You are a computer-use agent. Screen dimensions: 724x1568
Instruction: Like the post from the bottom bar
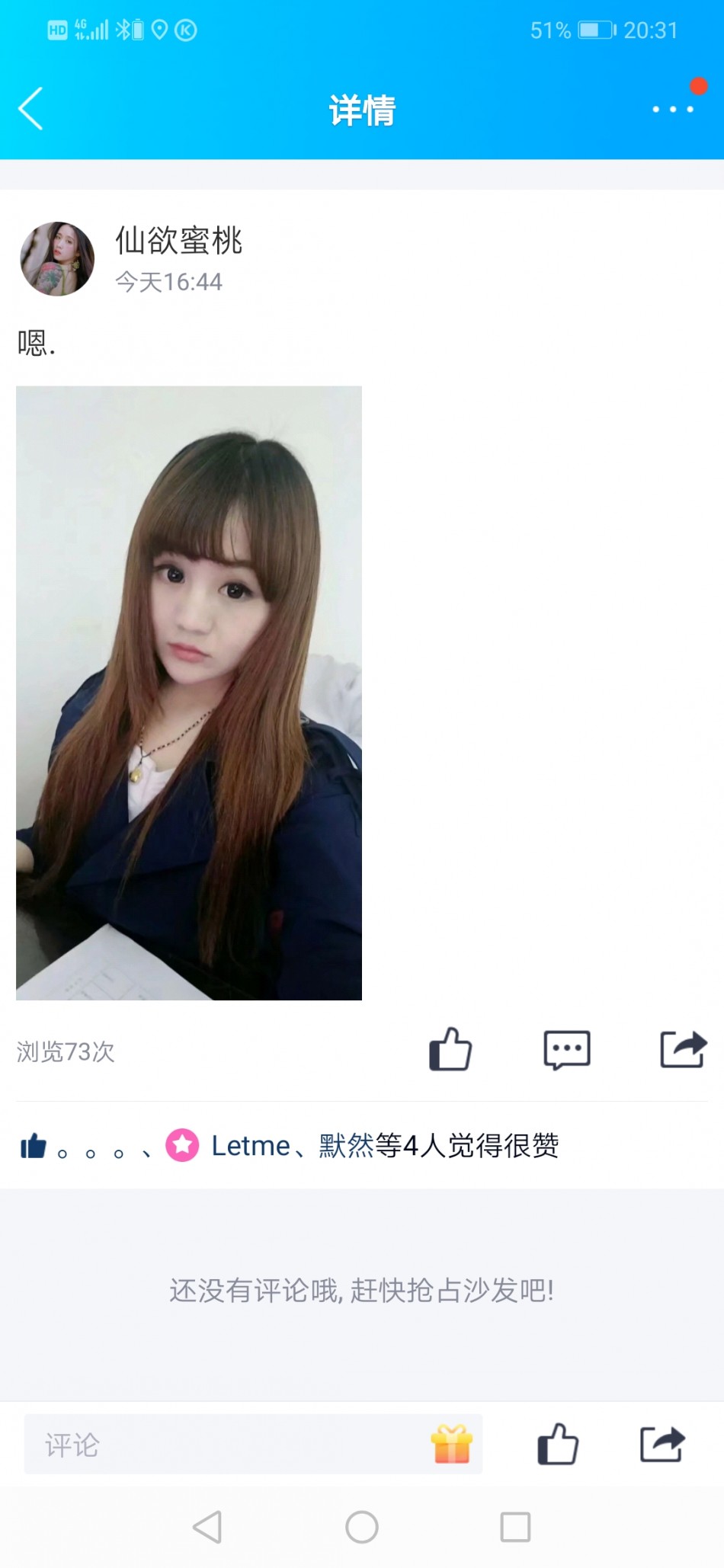click(x=558, y=1445)
